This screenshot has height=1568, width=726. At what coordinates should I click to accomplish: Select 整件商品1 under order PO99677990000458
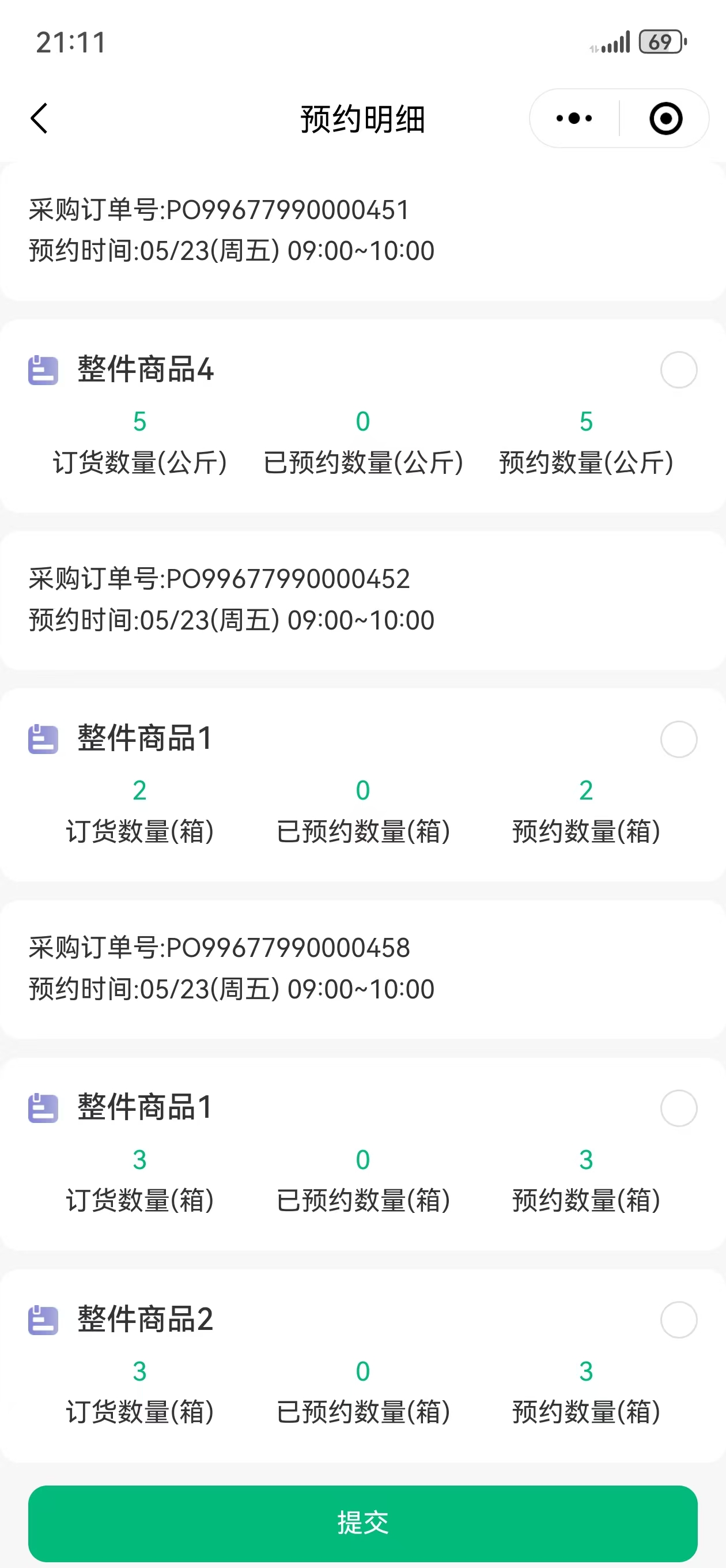coord(679,1108)
